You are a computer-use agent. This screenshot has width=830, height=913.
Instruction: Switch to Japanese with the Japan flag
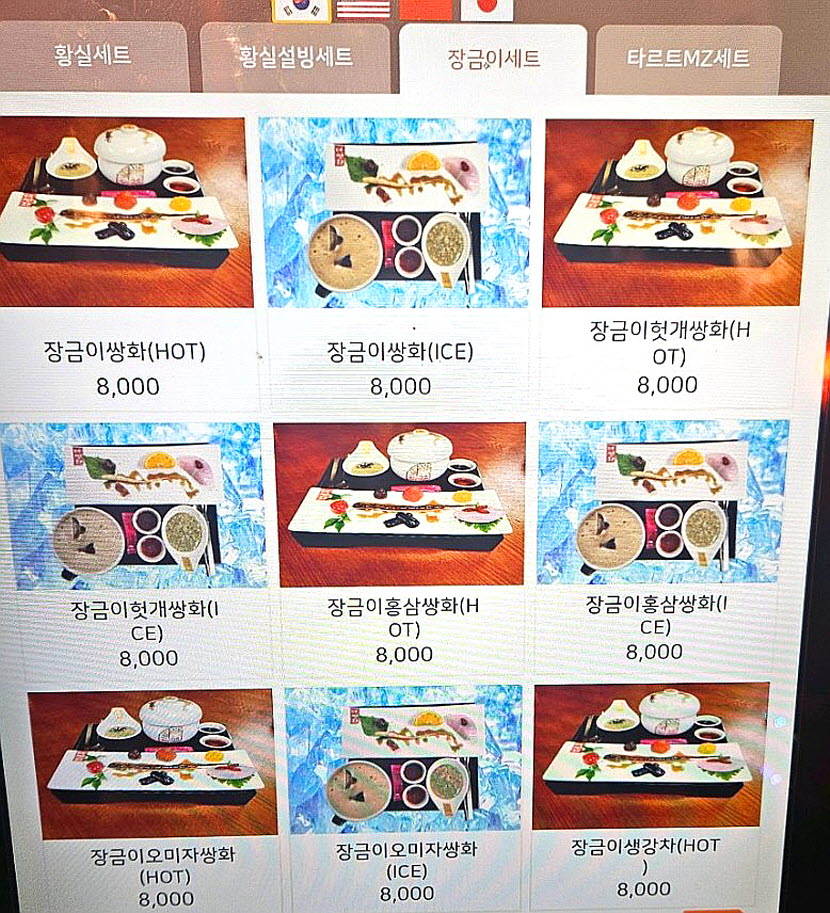[487, 9]
